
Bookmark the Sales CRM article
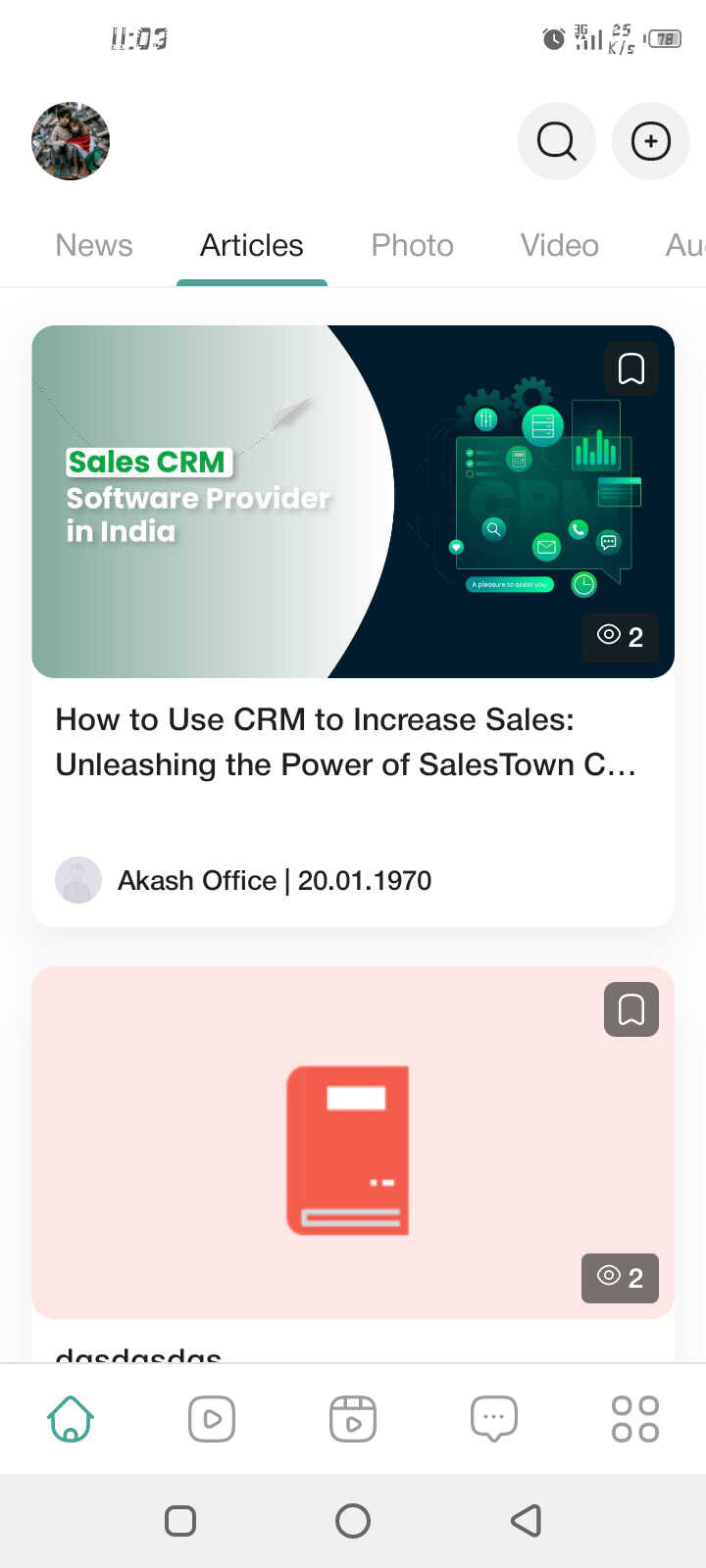point(630,368)
